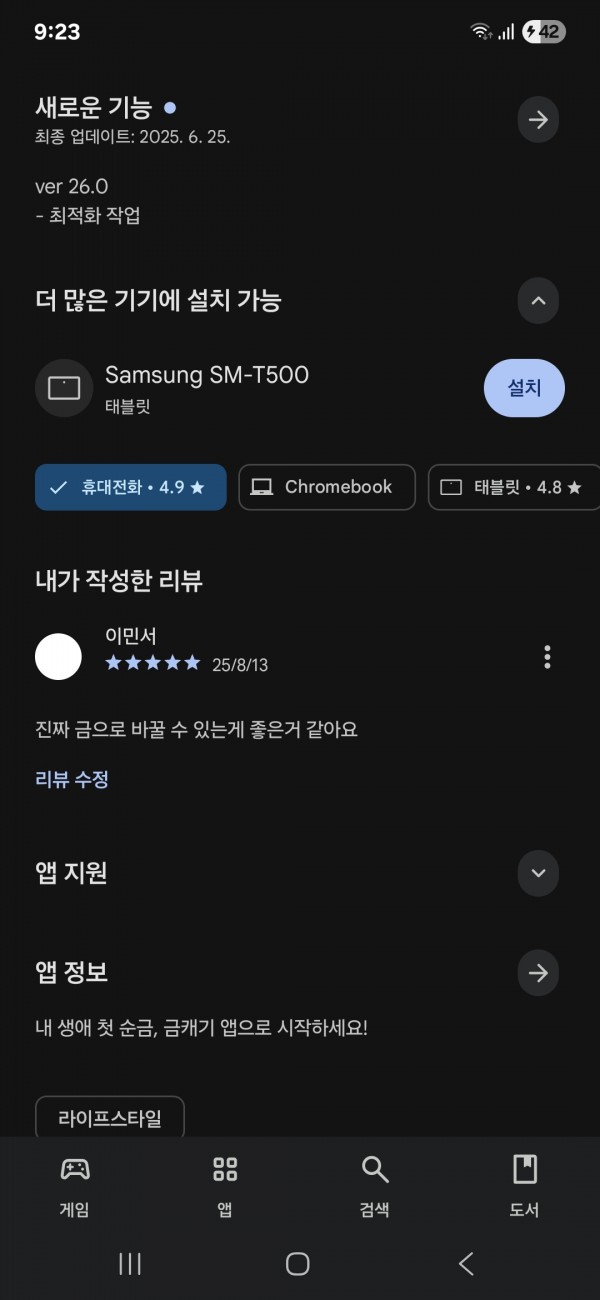Tap 리뷰 수정 to edit review
Viewport: 600px width, 1300px height.
pyautogui.click(x=72, y=780)
